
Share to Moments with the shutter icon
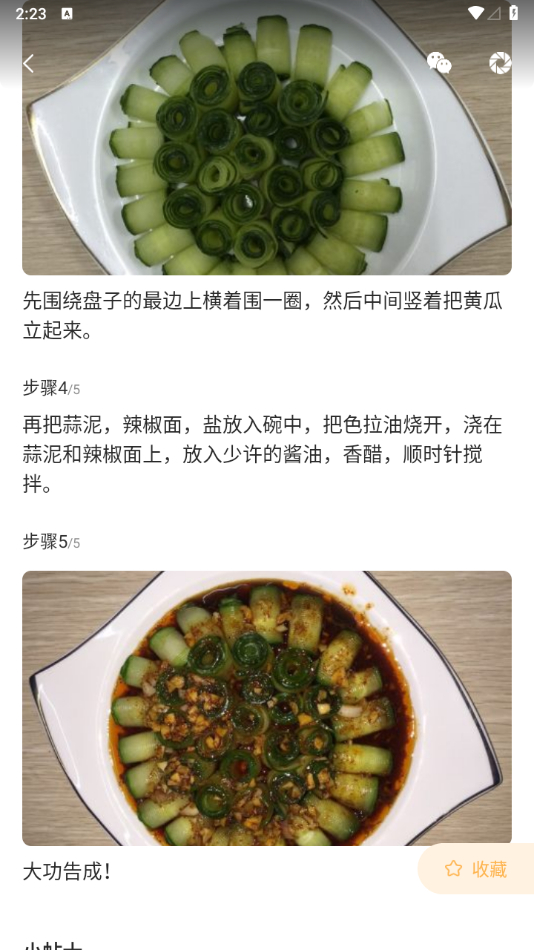[x=500, y=63]
